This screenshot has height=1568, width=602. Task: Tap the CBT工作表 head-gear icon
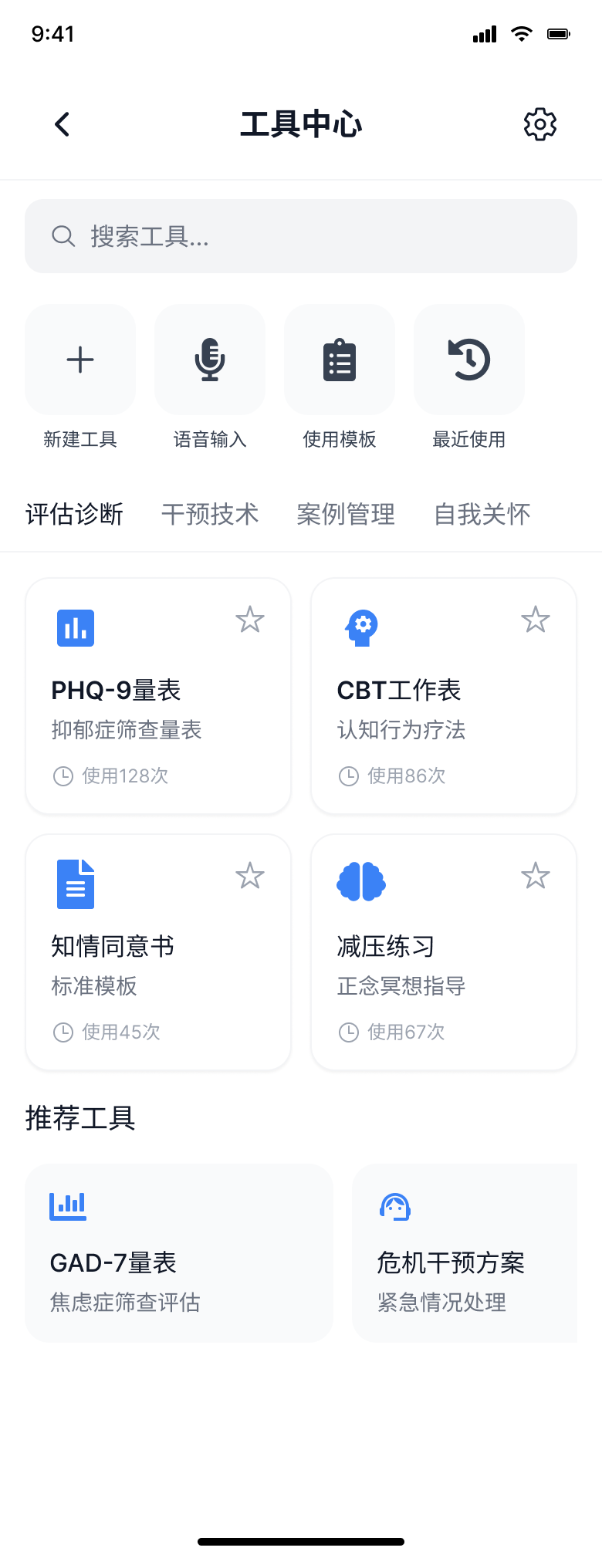[361, 627]
